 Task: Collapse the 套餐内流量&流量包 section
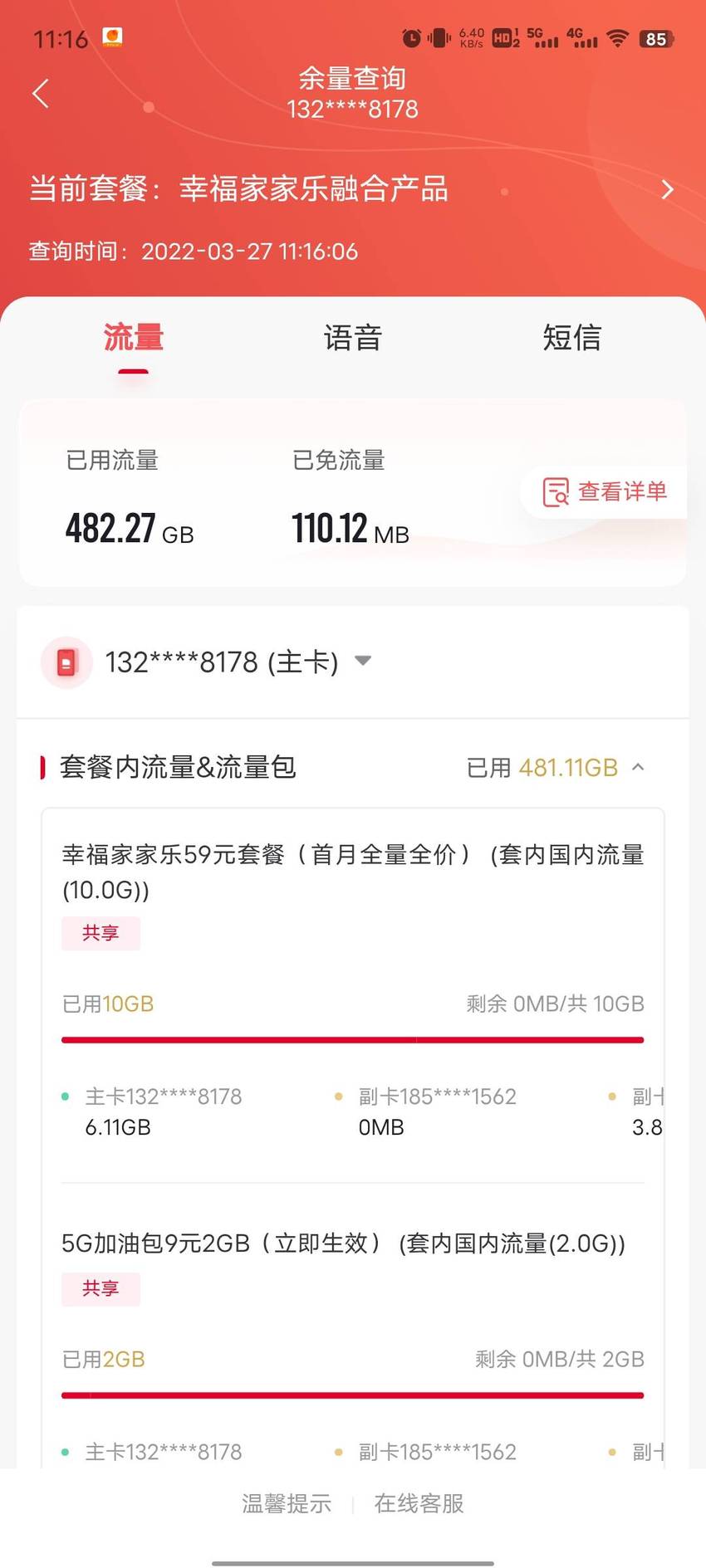pos(638,767)
